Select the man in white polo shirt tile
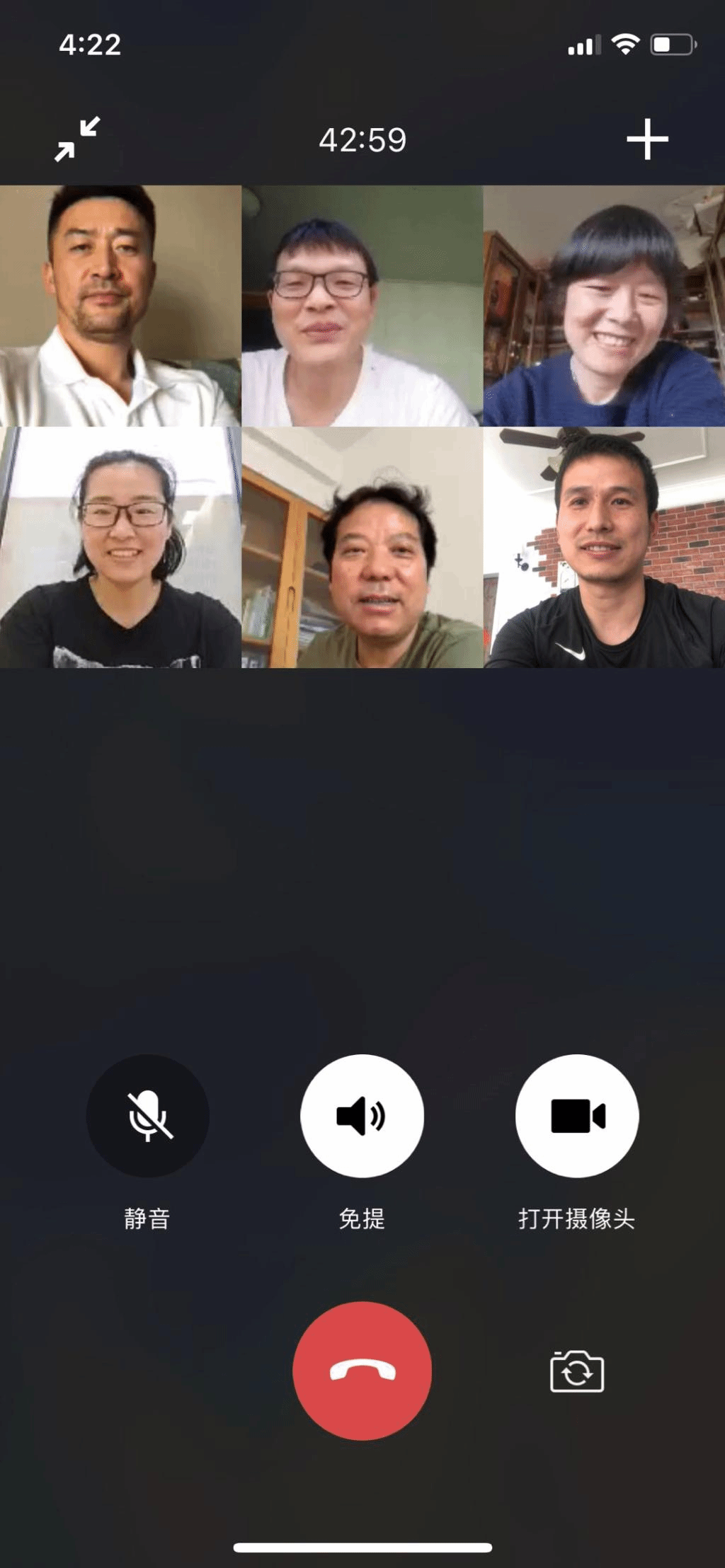 tap(120, 306)
